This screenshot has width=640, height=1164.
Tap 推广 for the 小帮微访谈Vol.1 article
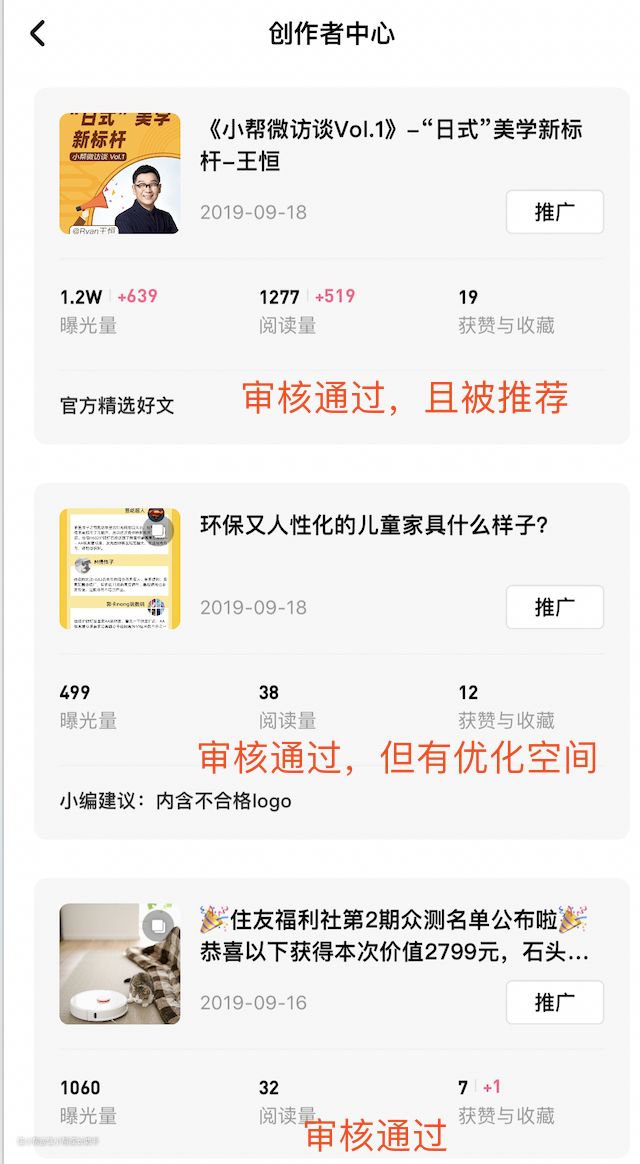[x=554, y=212]
